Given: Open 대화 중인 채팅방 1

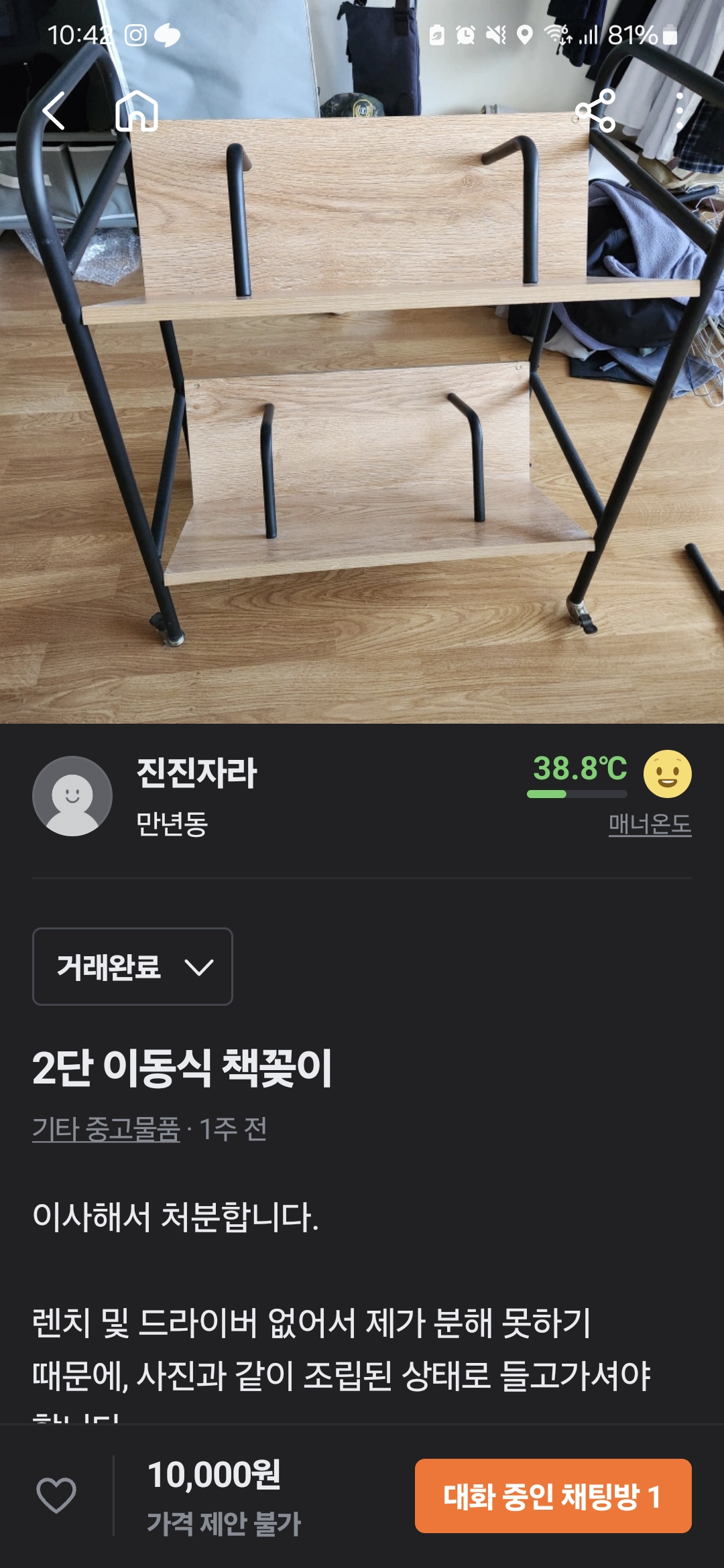Looking at the screenshot, I should click(552, 1496).
